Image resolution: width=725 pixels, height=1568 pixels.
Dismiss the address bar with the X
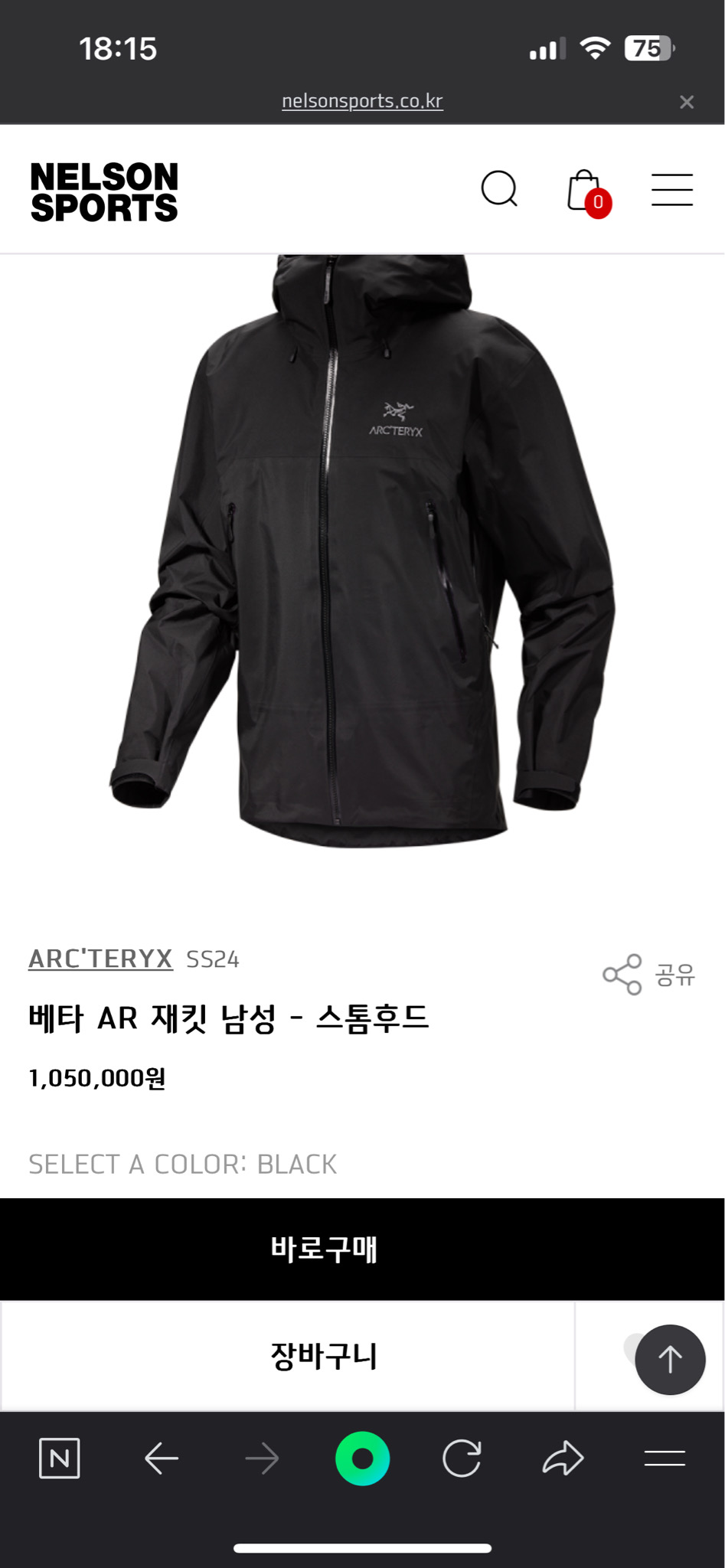pos(684,100)
